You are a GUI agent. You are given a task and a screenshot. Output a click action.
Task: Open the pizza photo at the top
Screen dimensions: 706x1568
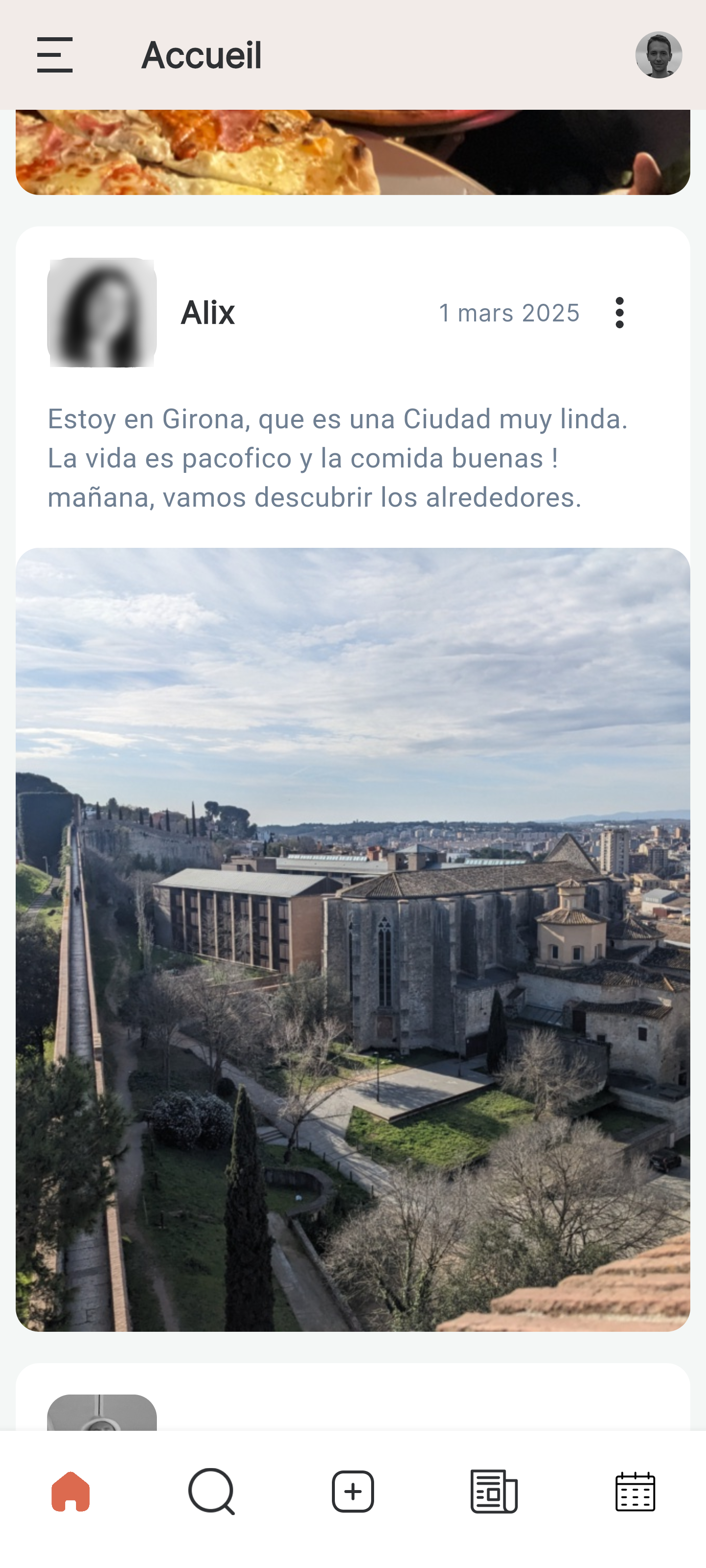353,152
